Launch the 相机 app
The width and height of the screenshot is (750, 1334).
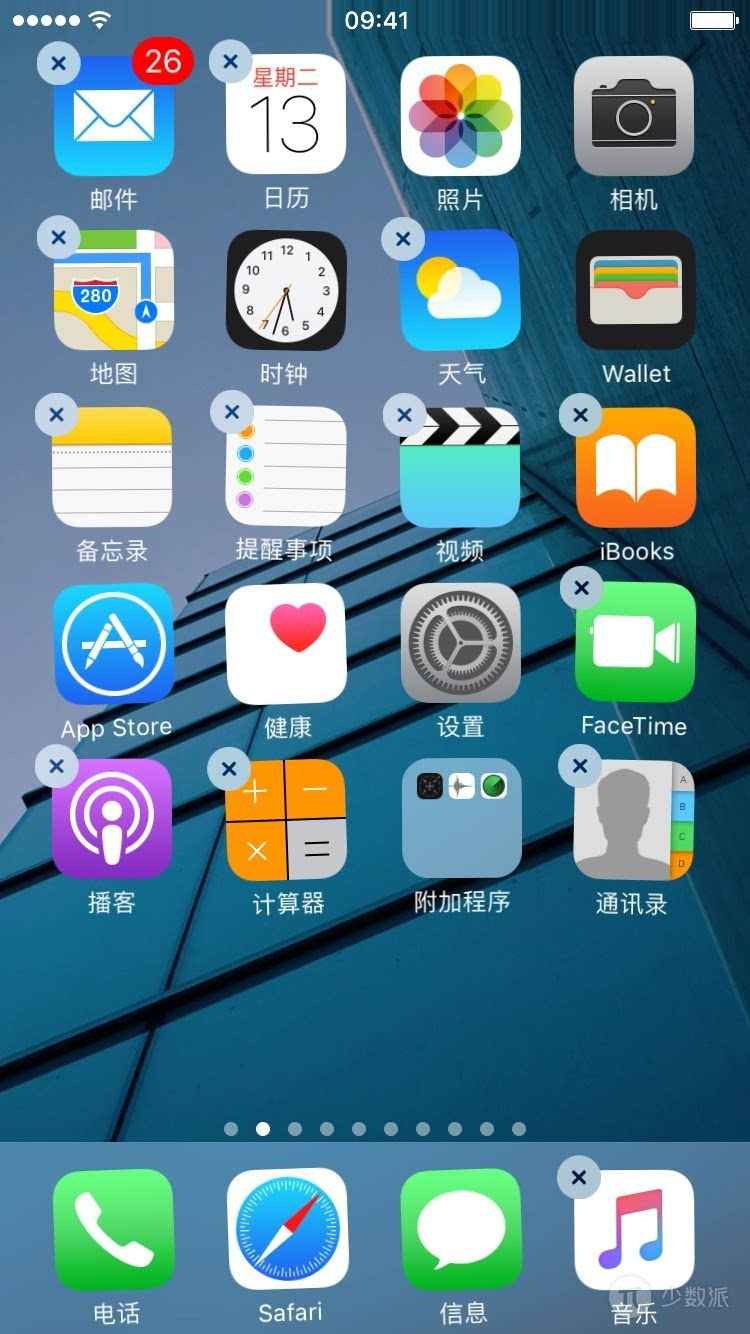tap(633, 116)
